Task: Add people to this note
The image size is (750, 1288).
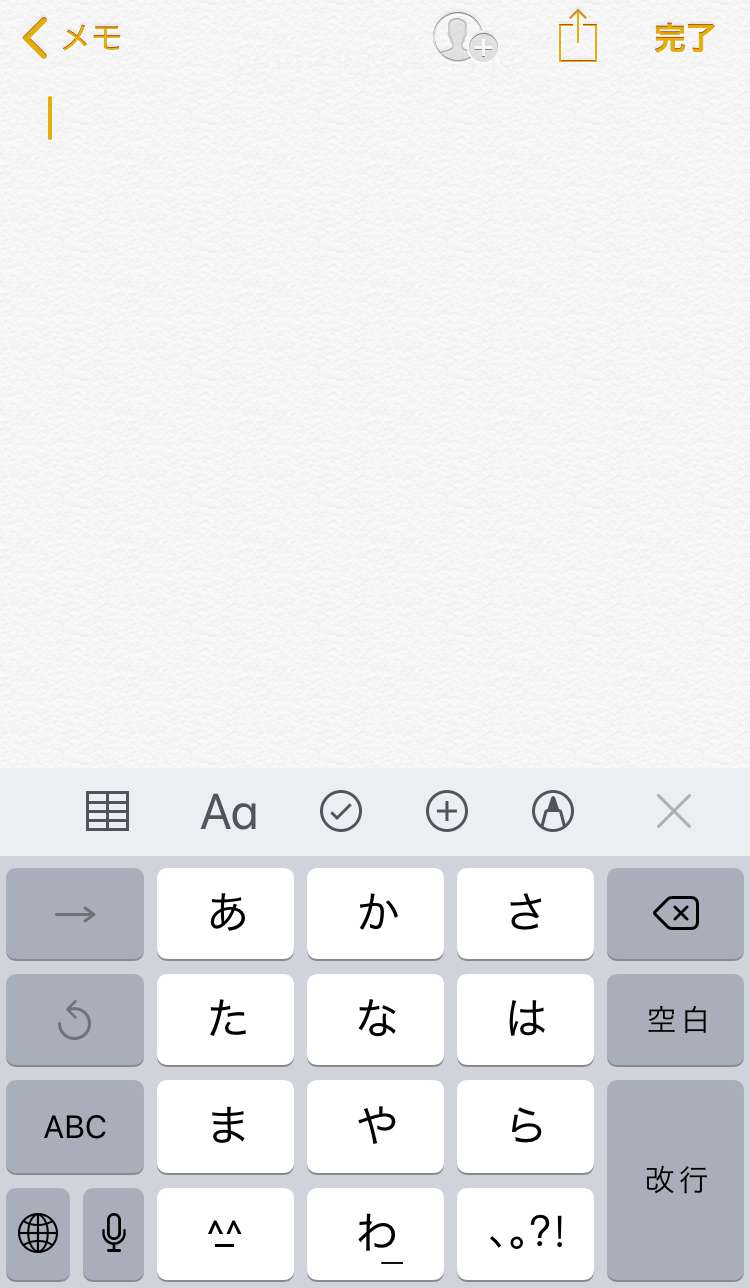Action: [x=465, y=38]
